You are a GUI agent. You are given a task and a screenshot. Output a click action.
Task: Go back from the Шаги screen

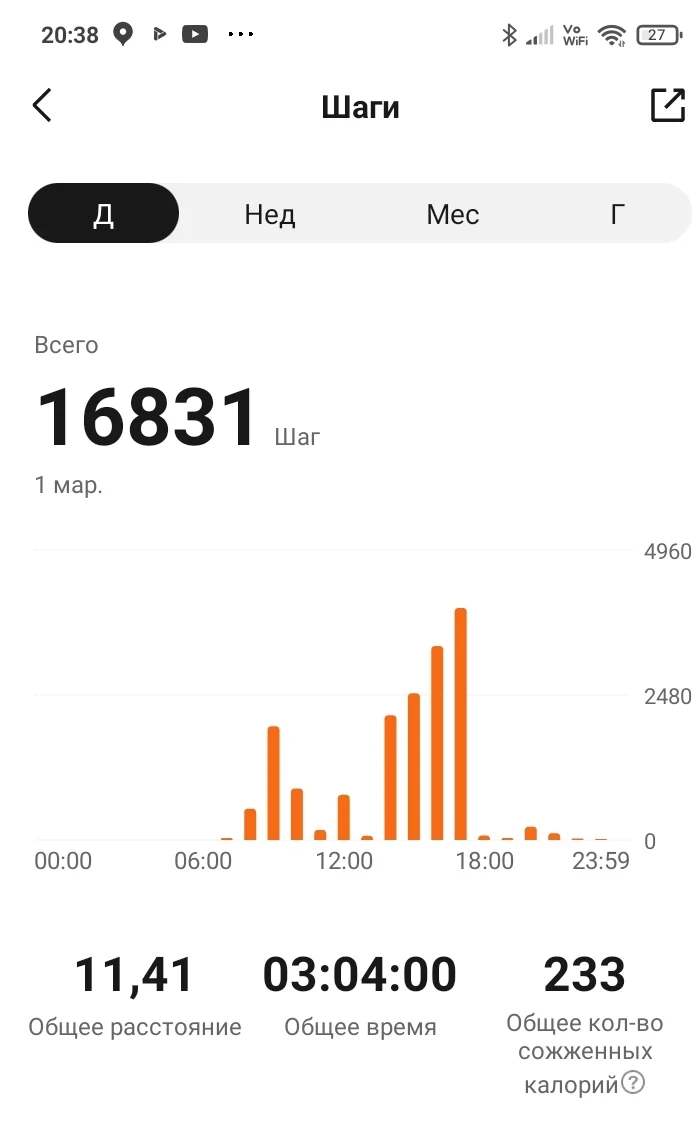click(42, 106)
